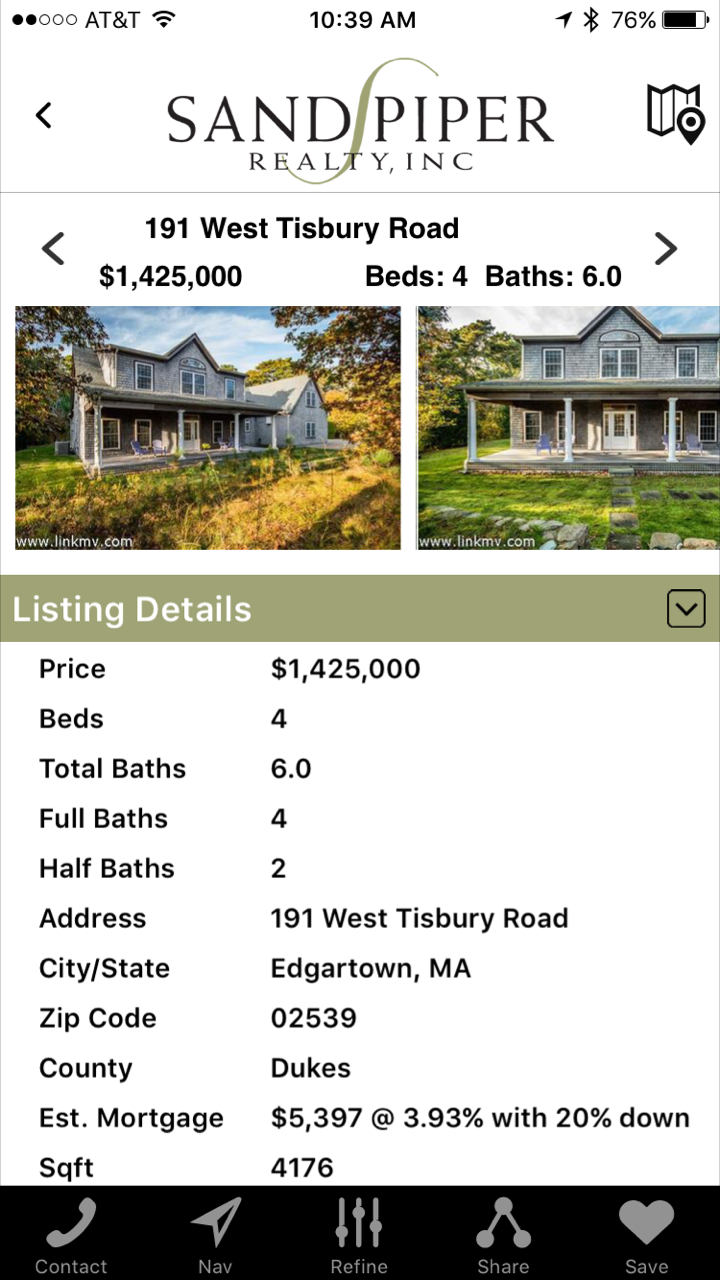Open the first house photo
The height and width of the screenshot is (1280, 720).
[x=208, y=428]
